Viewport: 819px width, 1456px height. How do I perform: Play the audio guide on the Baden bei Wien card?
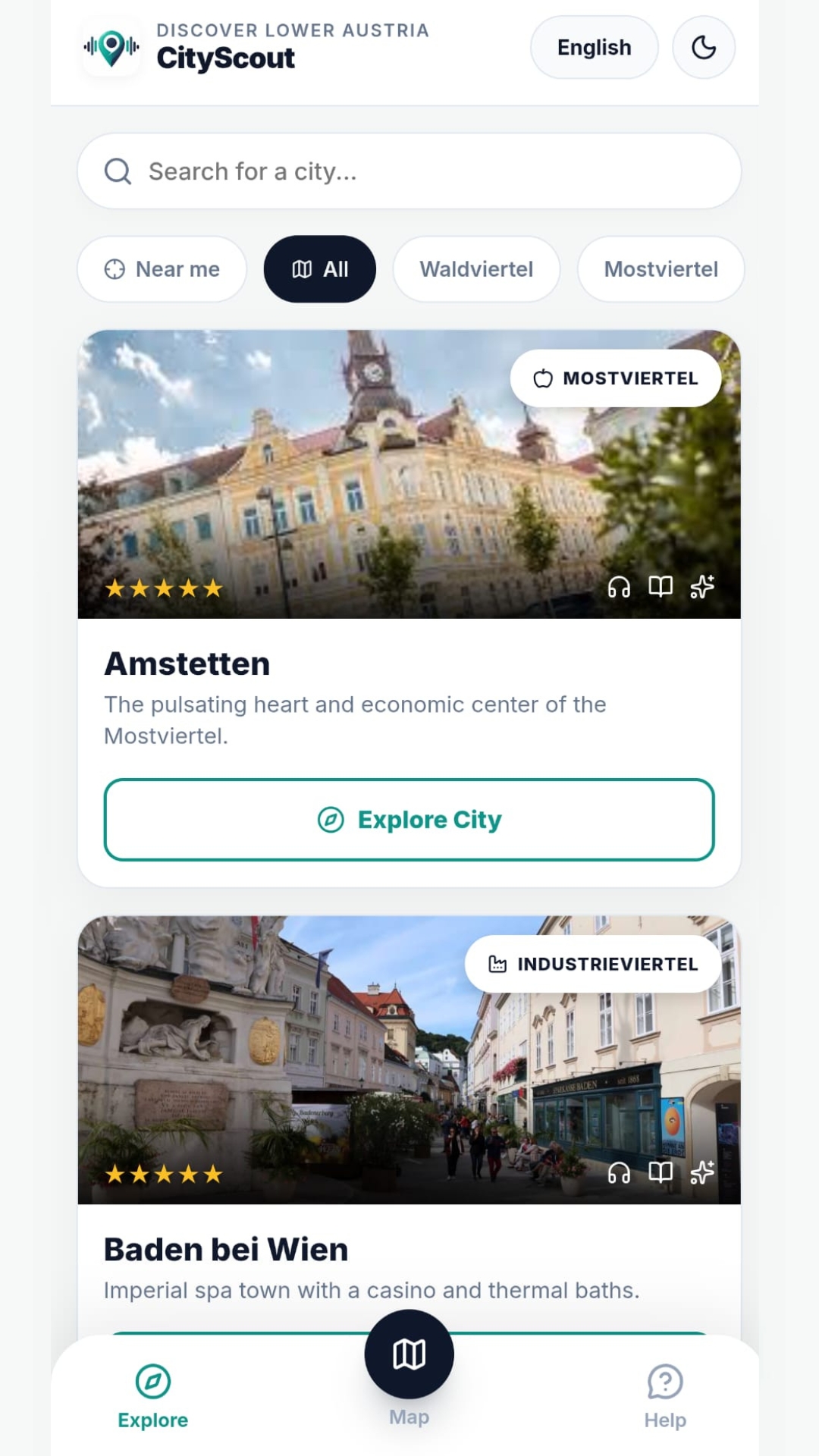point(620,1173)
